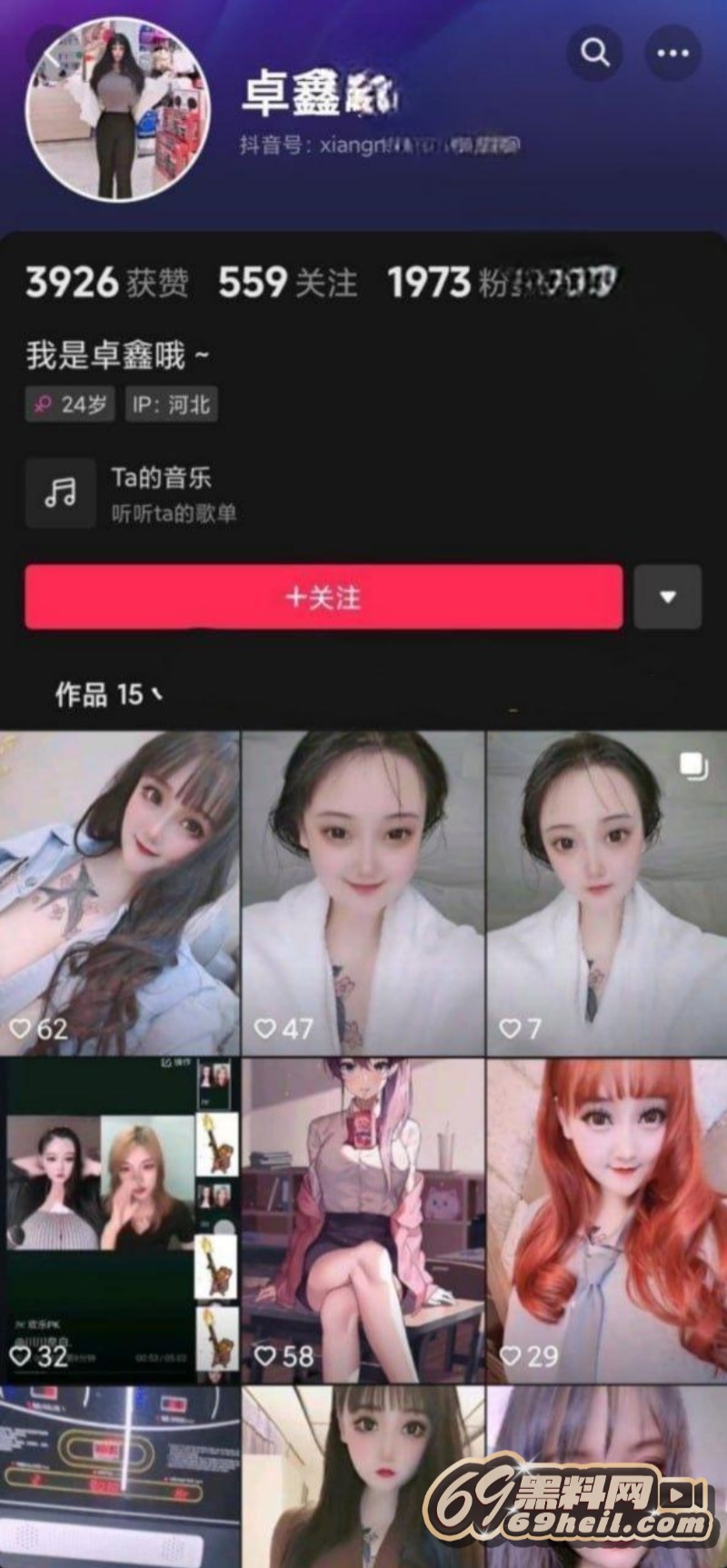The image size is (727, 1568).
Task: Open the profile avatar picture
Action: pos(117,108)
